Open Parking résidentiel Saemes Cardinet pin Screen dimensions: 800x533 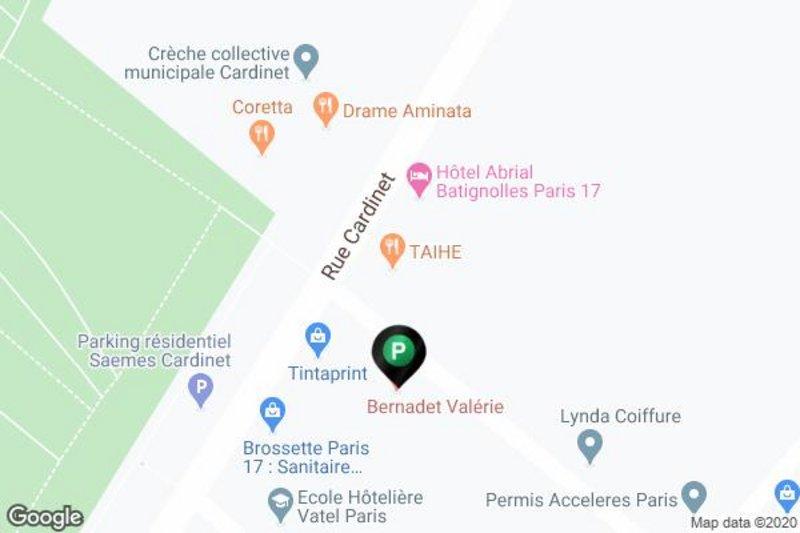coord(201,387)
